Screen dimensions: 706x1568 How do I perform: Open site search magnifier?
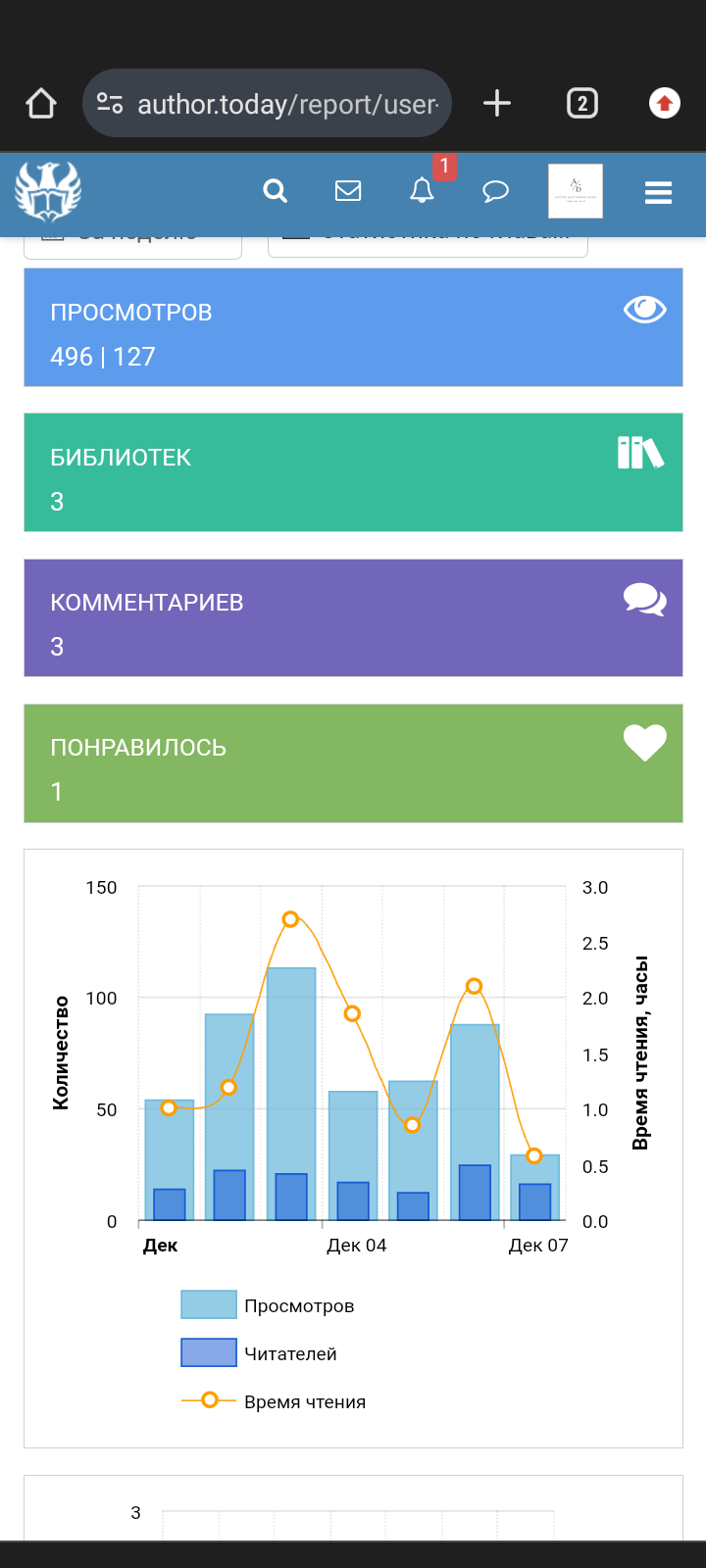tap(276, 191)
